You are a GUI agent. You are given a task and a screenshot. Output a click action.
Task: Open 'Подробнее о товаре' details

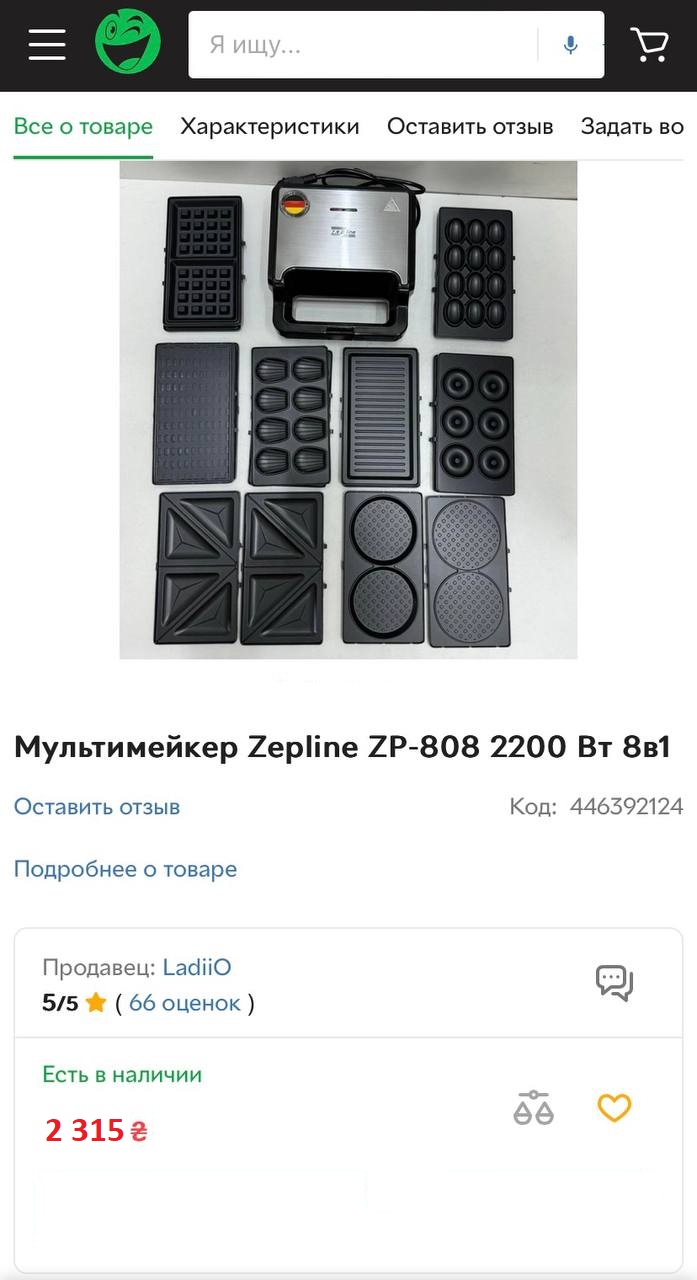coord(125,869)
